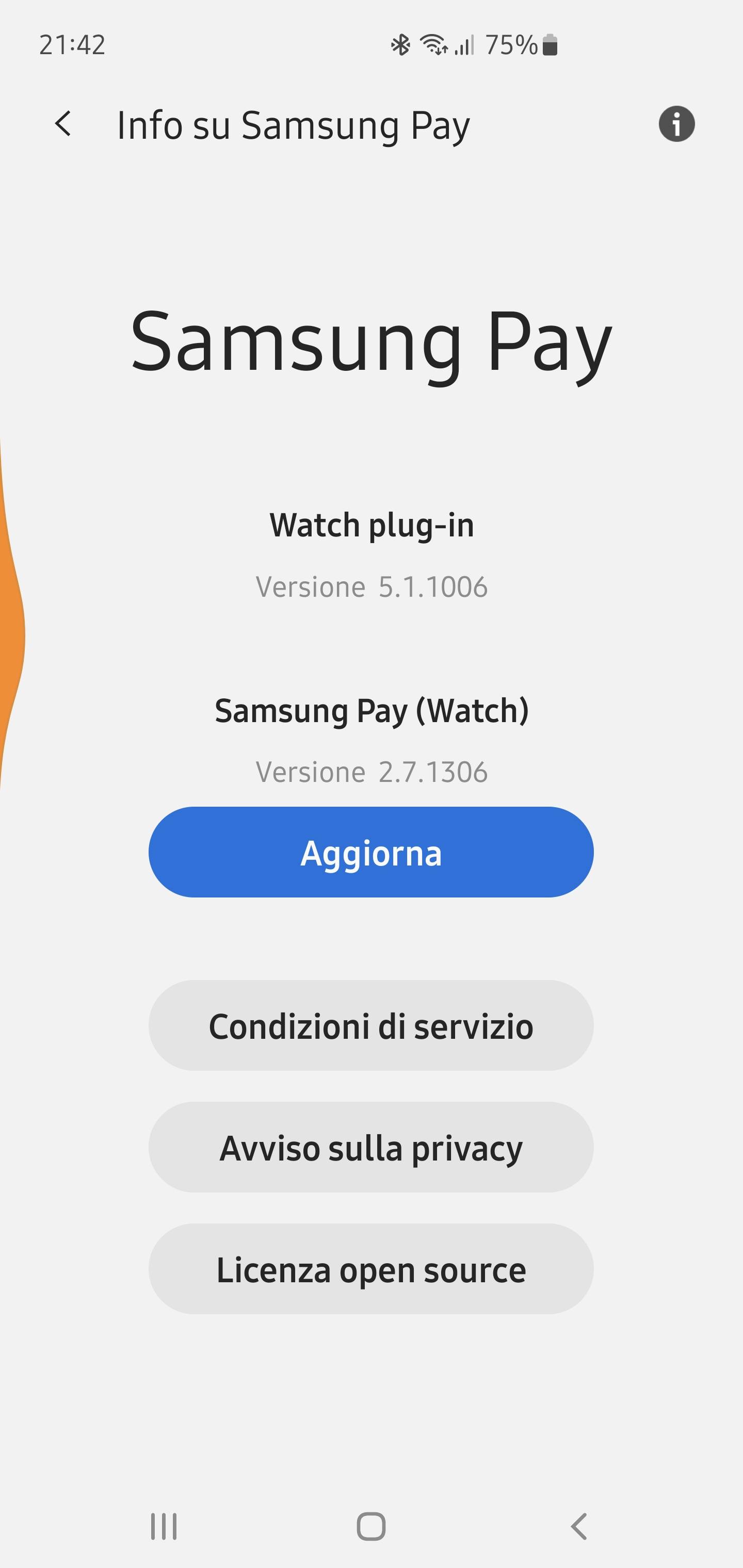The height and width of the screenshot is (1568, 743).
Task: Open Licenza open source
Action: 371,1269
